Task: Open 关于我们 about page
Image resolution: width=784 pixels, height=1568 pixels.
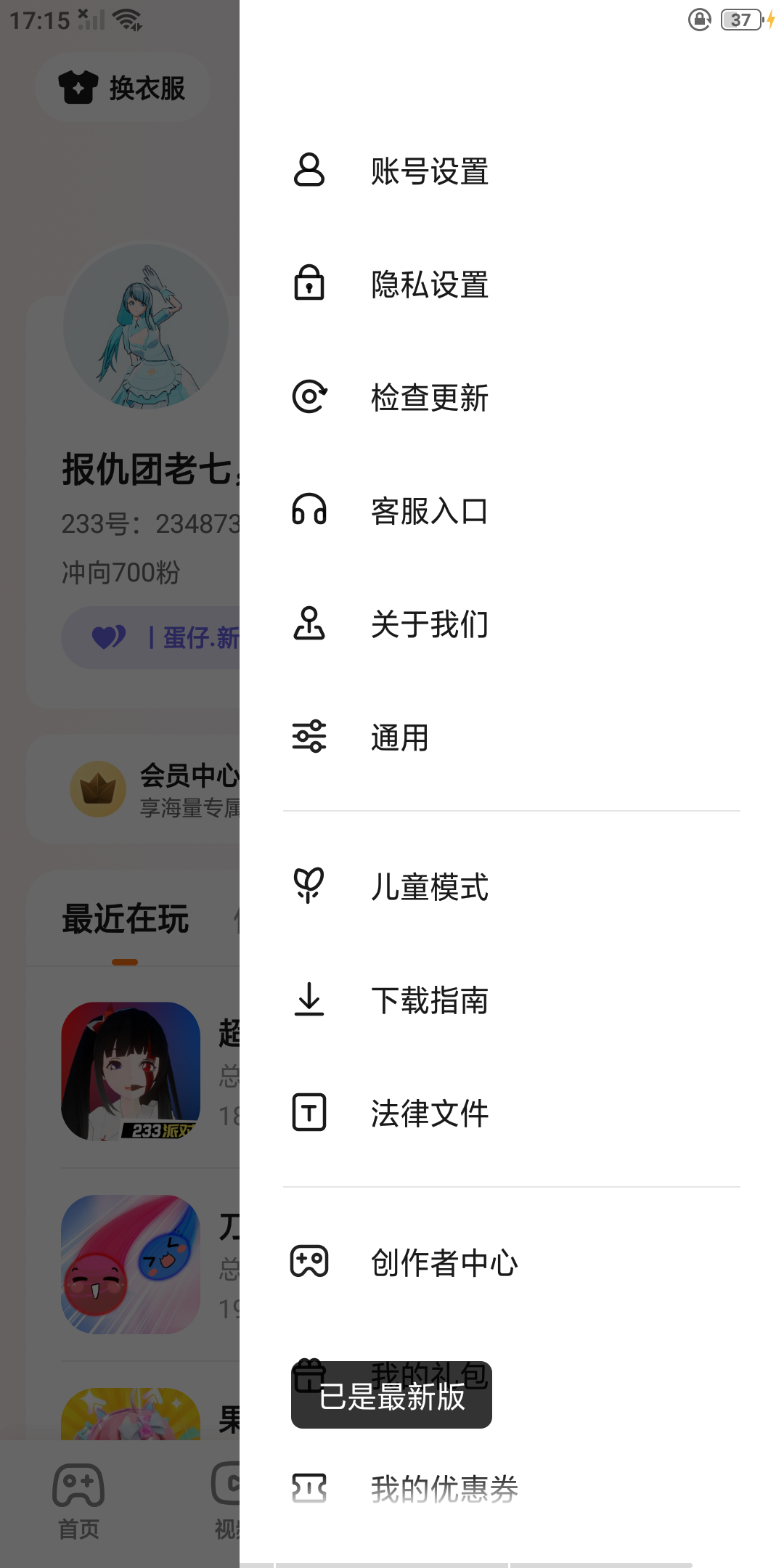Action: pos(429,624)
